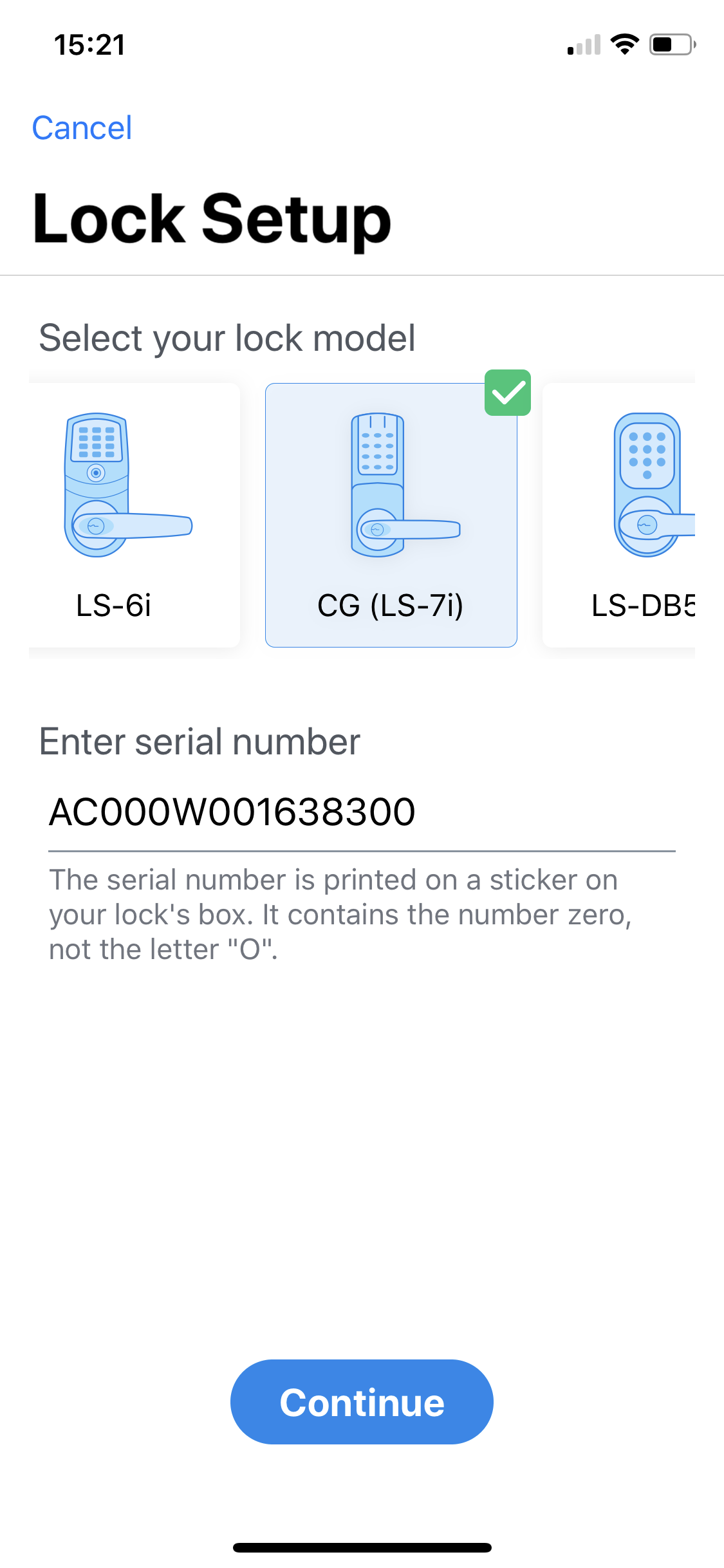Tap the battery indicator in the status bar

[671, 44]
